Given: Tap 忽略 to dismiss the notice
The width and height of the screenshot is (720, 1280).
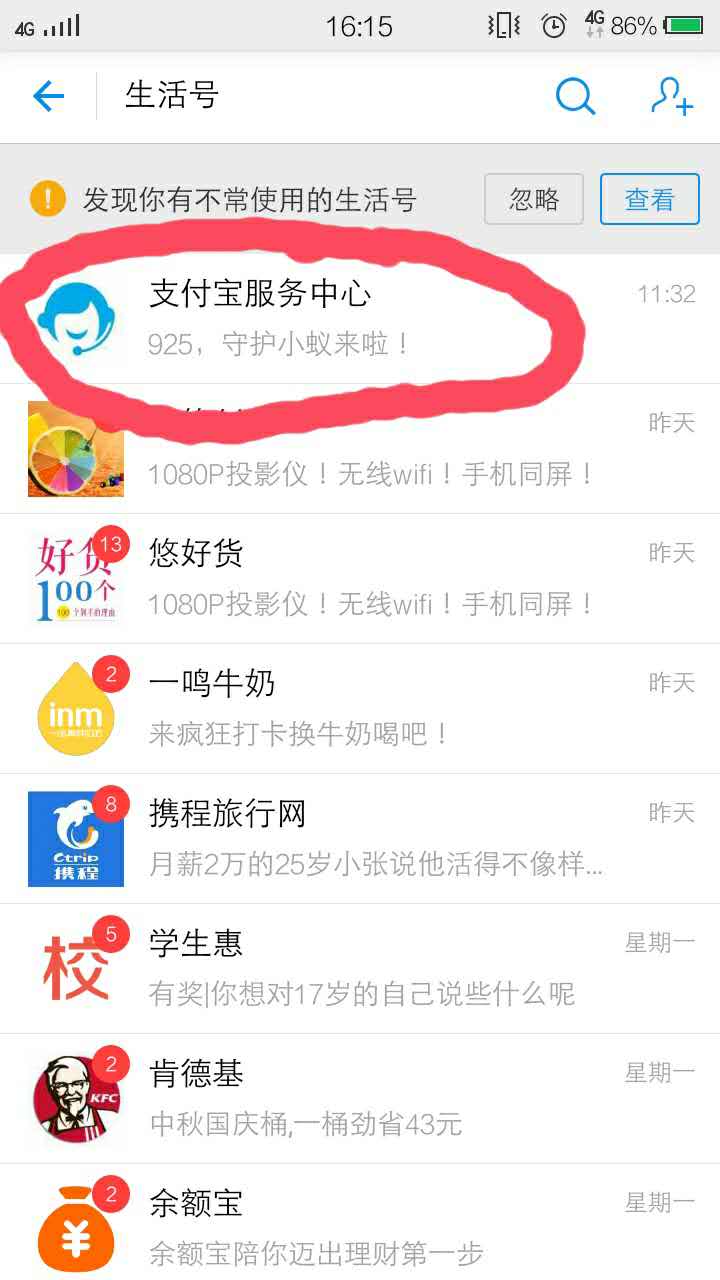Looking at the screenshot, I should tap(533, 199).
